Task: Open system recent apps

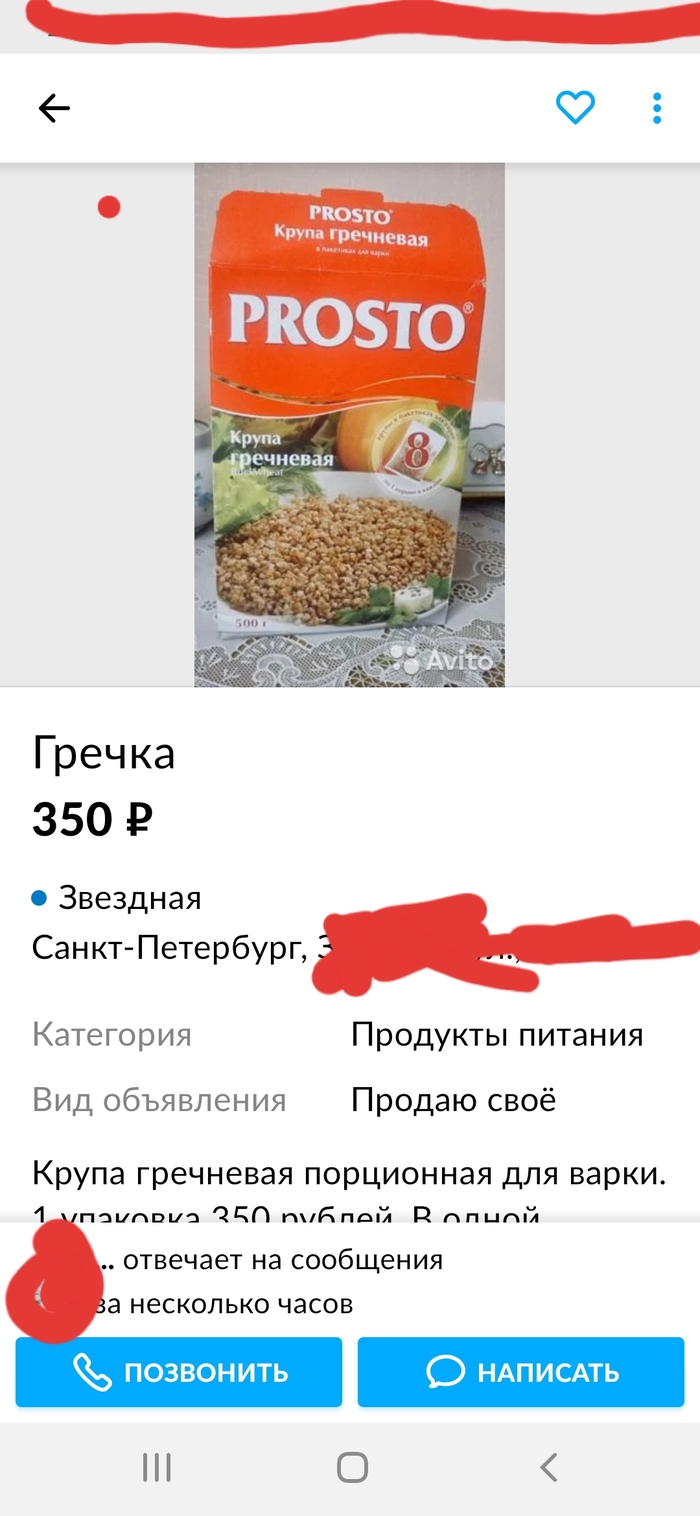Action: 157,1467
